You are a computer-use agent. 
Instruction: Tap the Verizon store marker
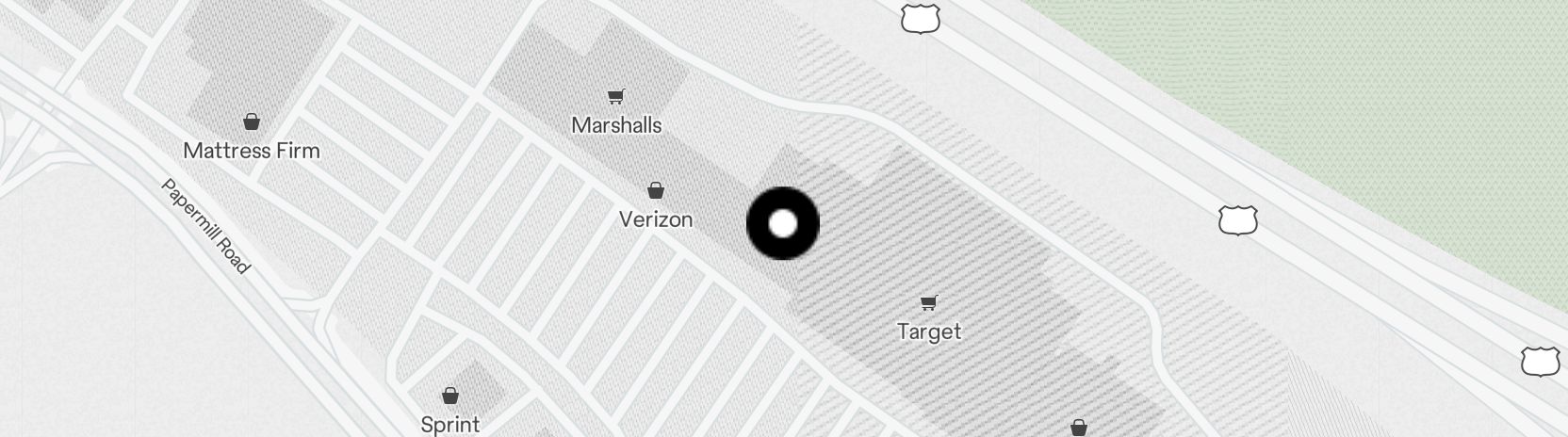[x=656, y=191]
